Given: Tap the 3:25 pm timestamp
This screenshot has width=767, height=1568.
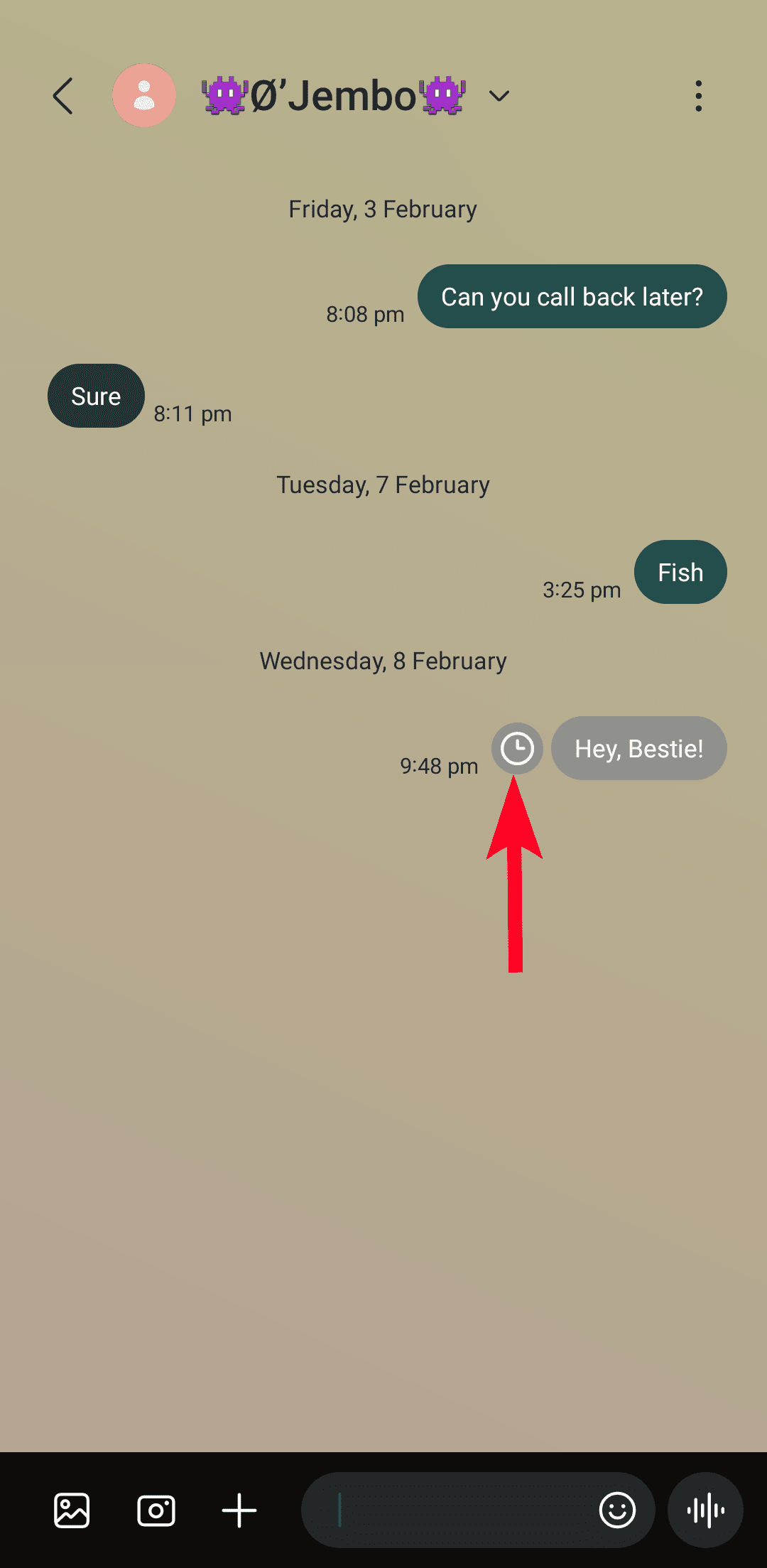Looking at the screenshot, I should click(582, 590).
